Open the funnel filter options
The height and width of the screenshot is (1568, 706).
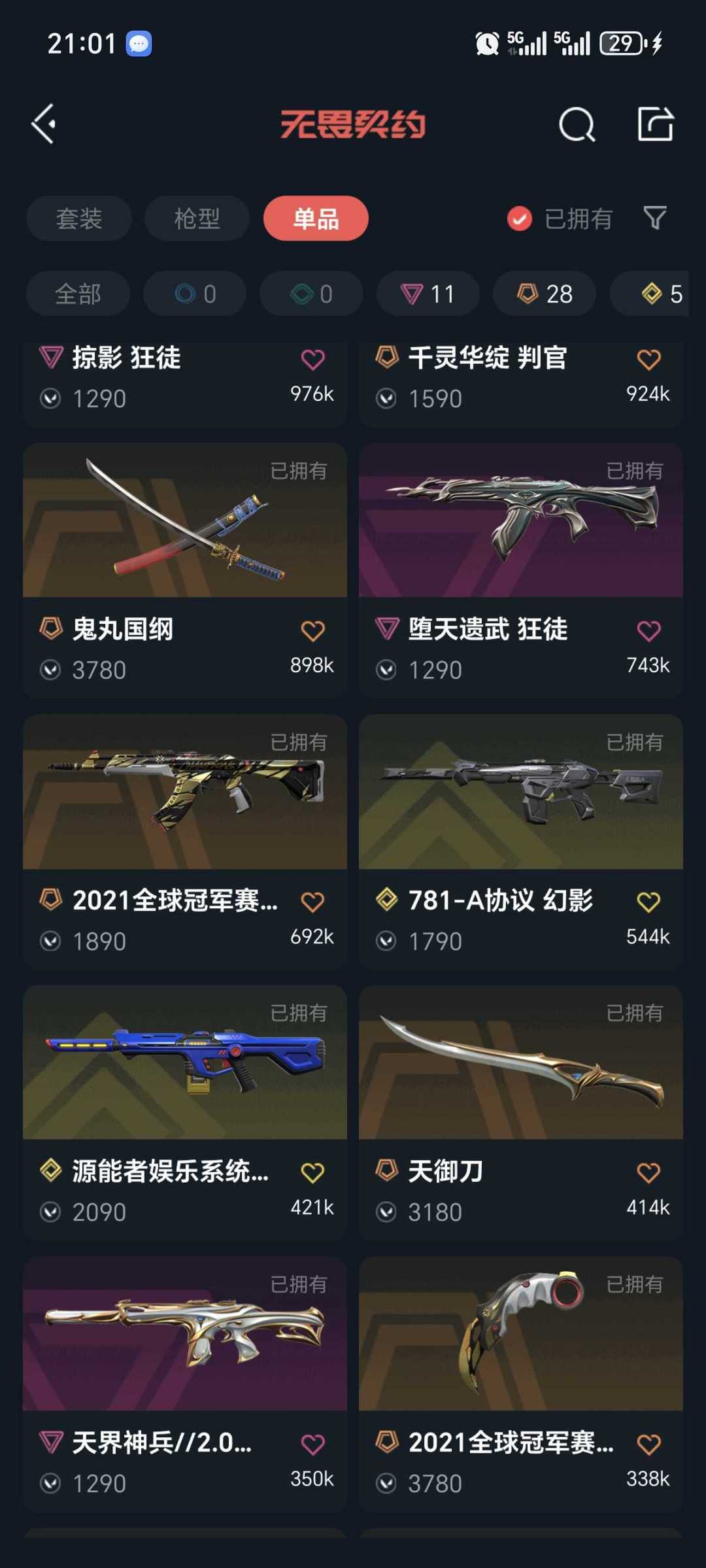pos(655,218)
